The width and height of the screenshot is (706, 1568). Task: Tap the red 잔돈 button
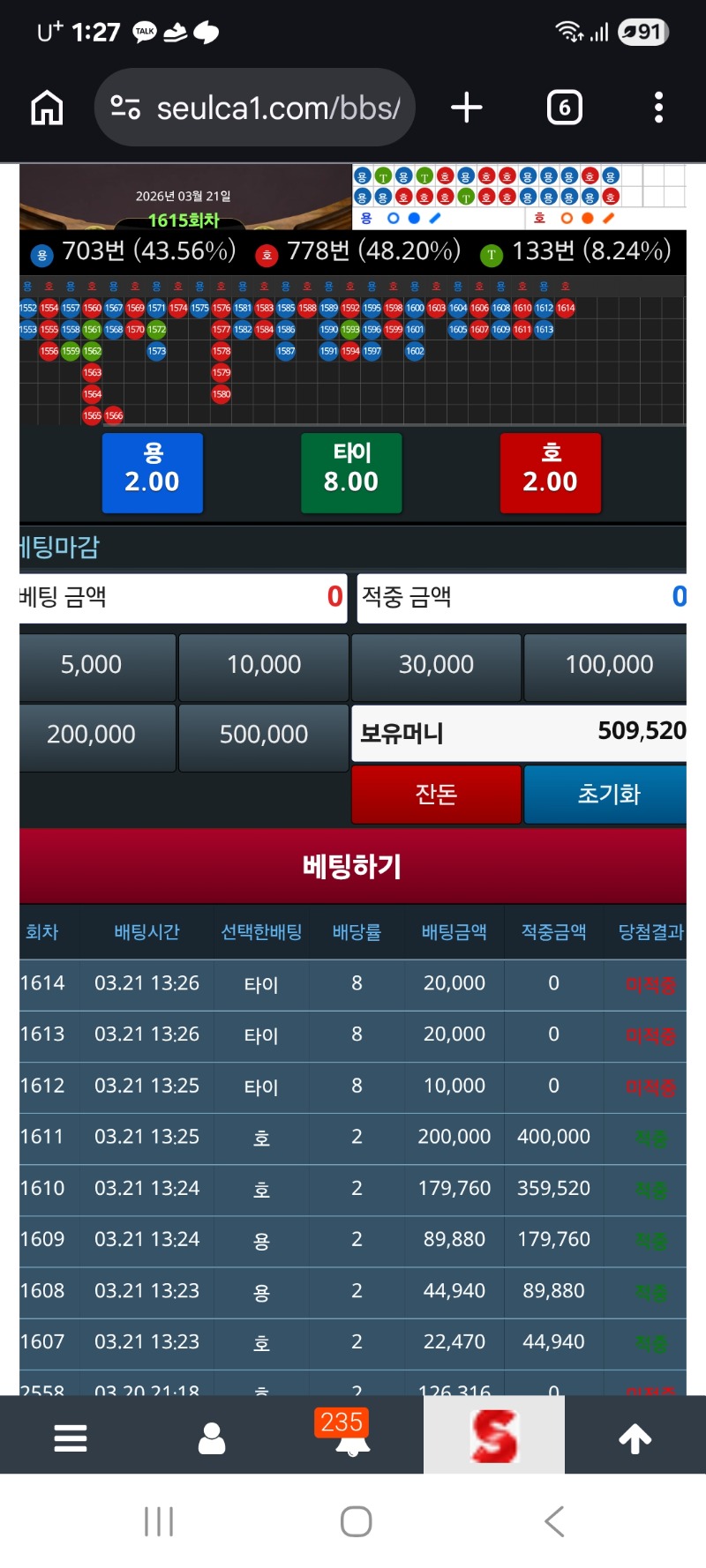click(436, 795)
